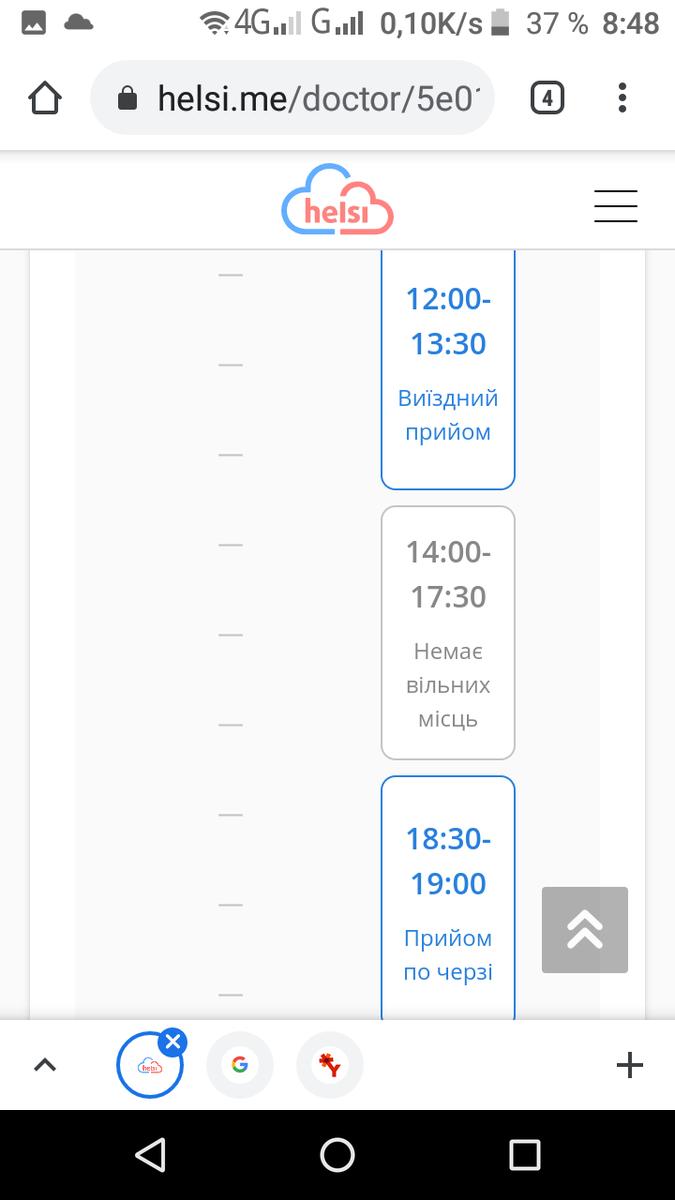This screenshot has height=1200, width=675.
Task: Open the tab switcher showing 4 tabs
Action: pos(547,98)
